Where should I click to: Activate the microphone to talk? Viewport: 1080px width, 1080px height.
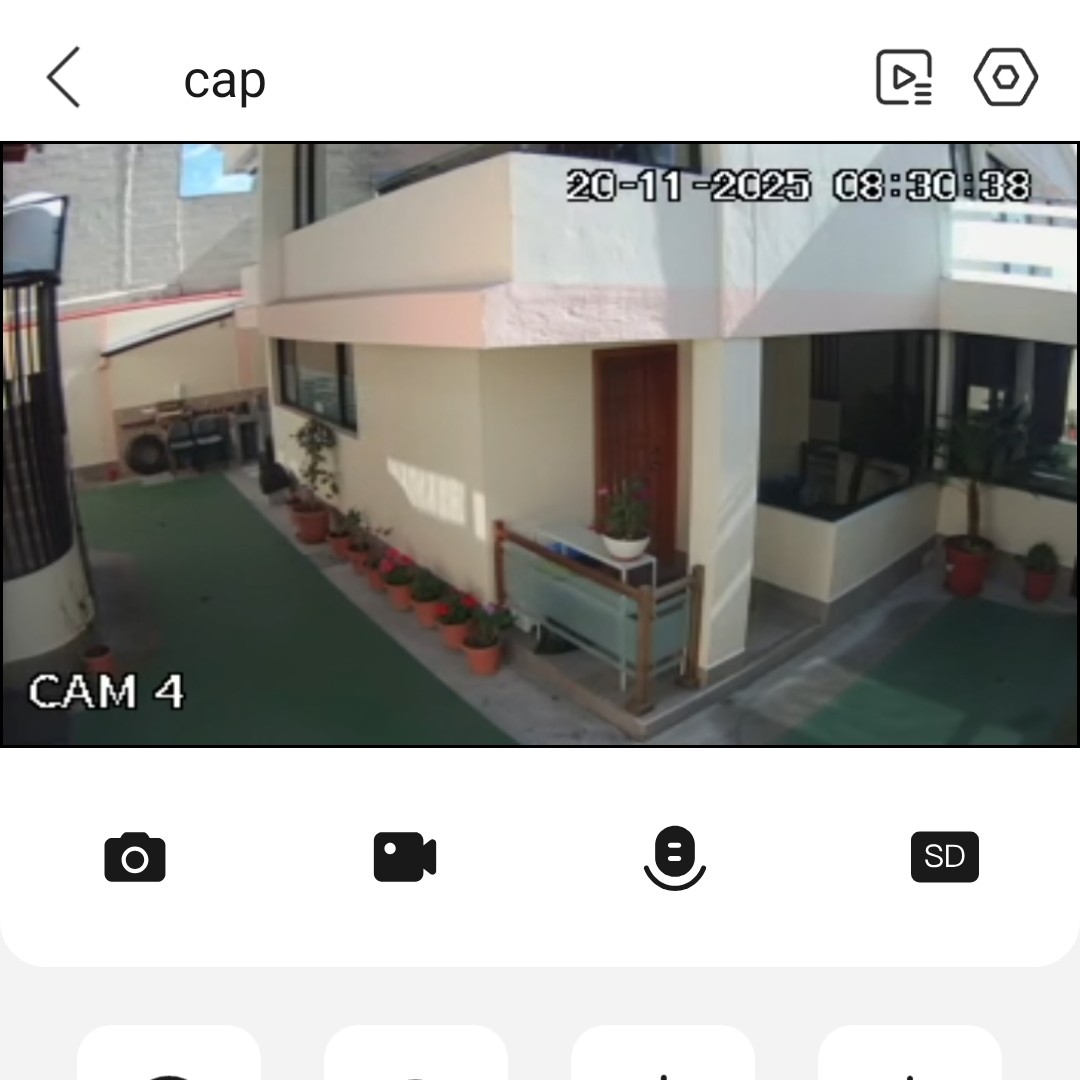point(675,857)
